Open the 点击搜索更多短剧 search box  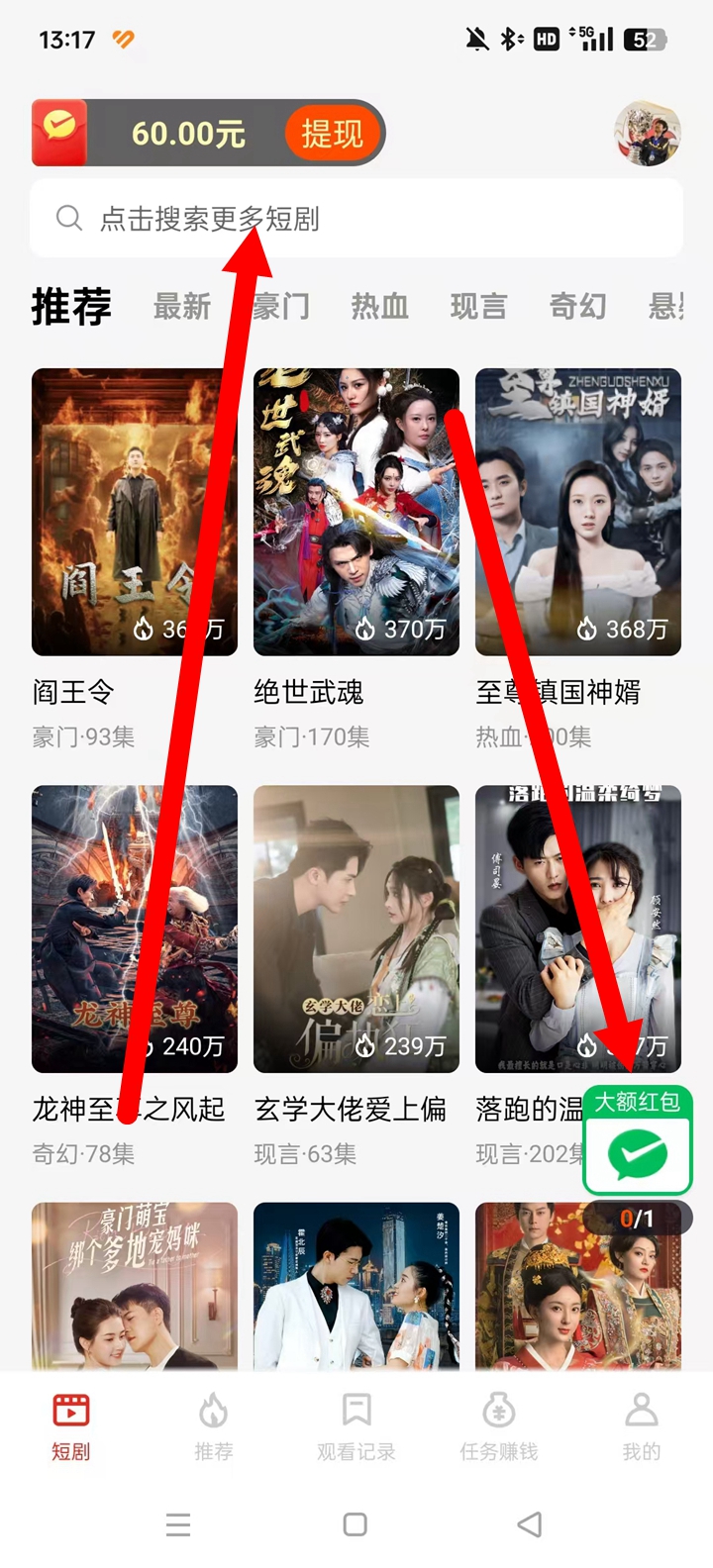356,219
